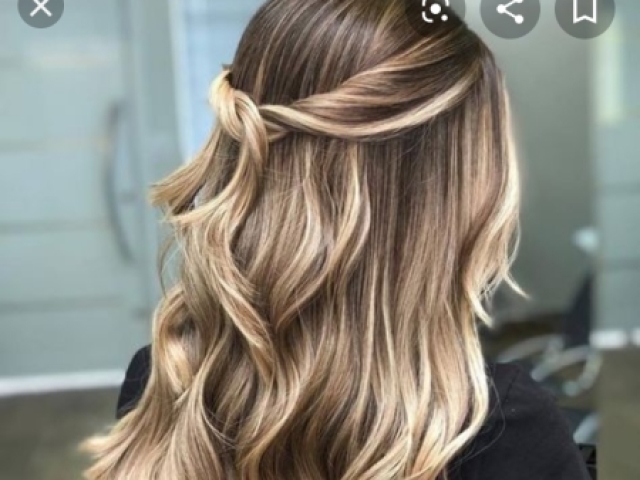Share this hair photo
640x480 pixels.
[510, 9]
